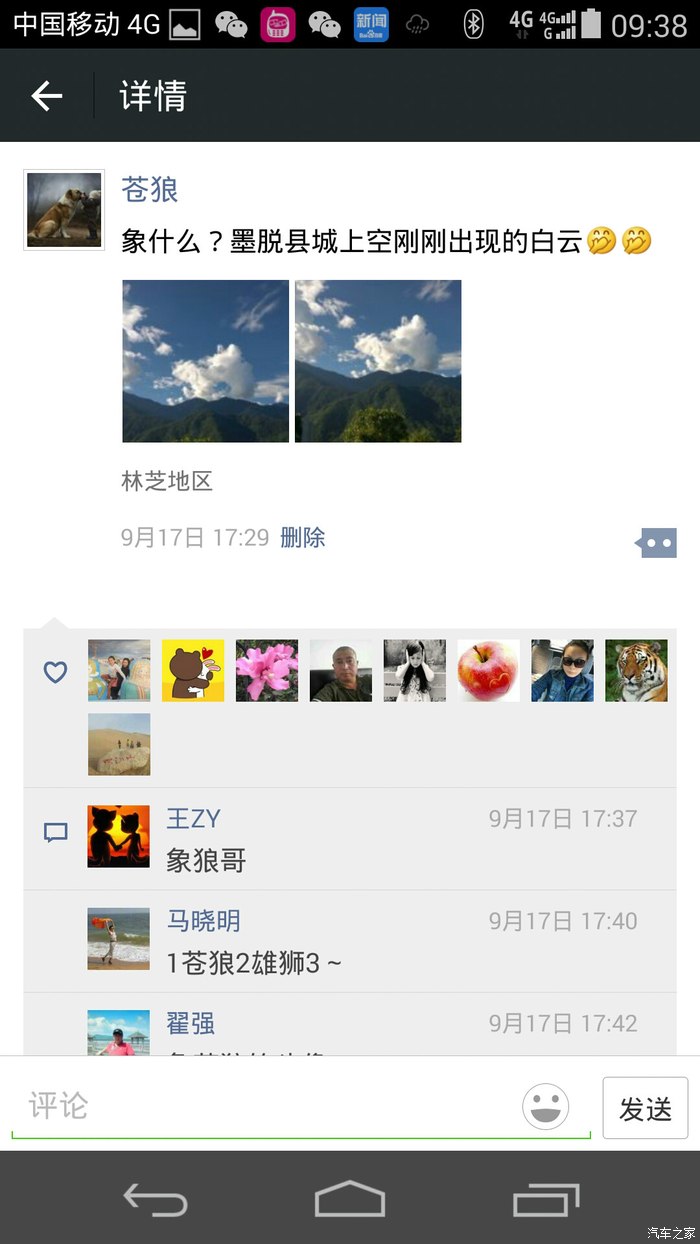Screen dimensions: 700x1244
Task: Open 翟强's profile name
Action: pos(190,1023)
